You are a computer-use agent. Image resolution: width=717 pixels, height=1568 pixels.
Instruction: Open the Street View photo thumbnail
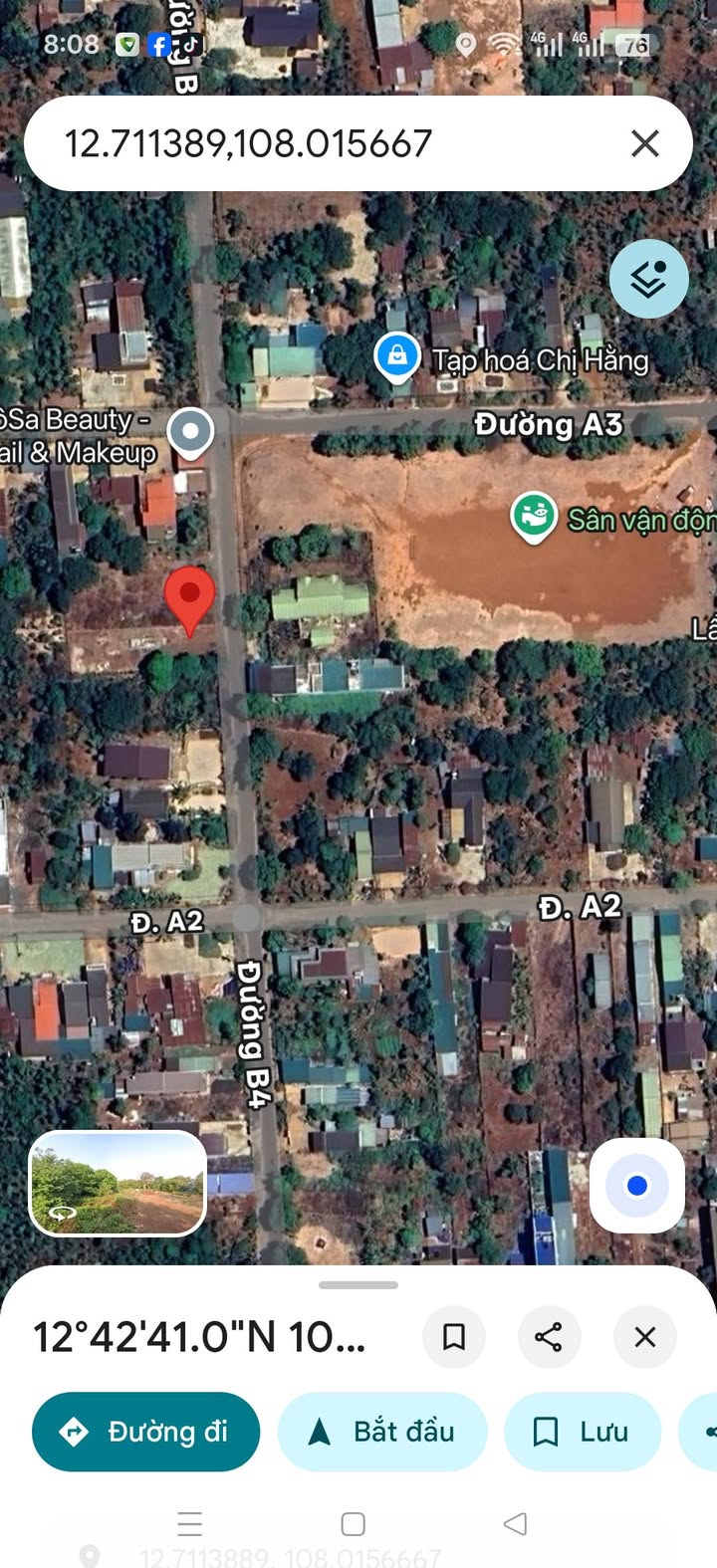point(119,1183)
